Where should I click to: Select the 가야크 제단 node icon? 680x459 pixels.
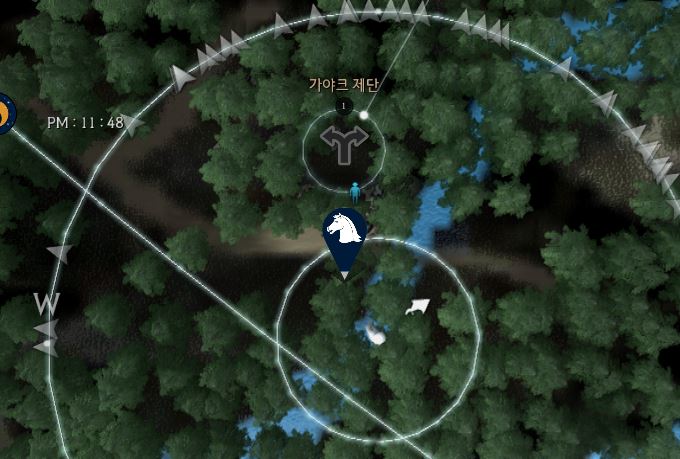pyautogui.click(x=344, y=148)
